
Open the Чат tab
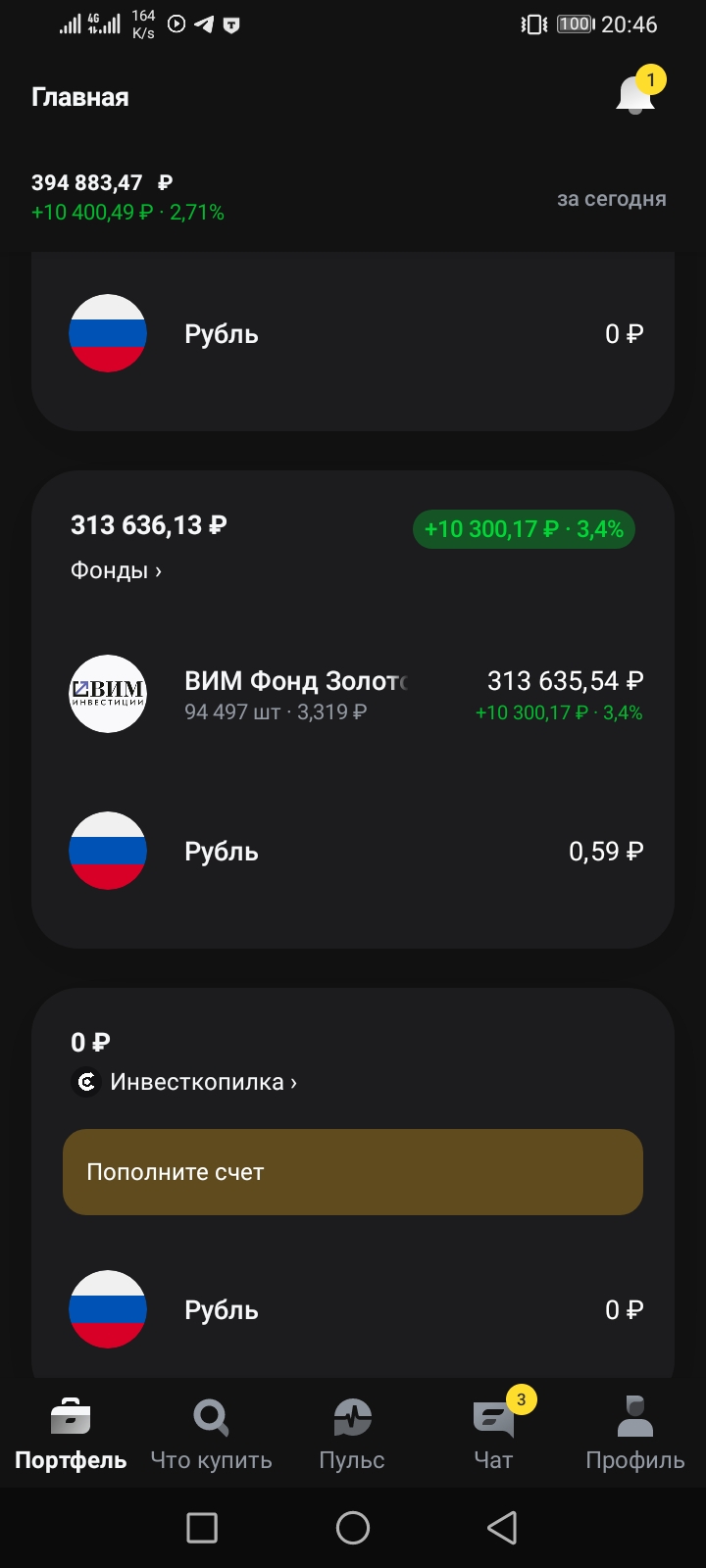[x=493, y=1433]
